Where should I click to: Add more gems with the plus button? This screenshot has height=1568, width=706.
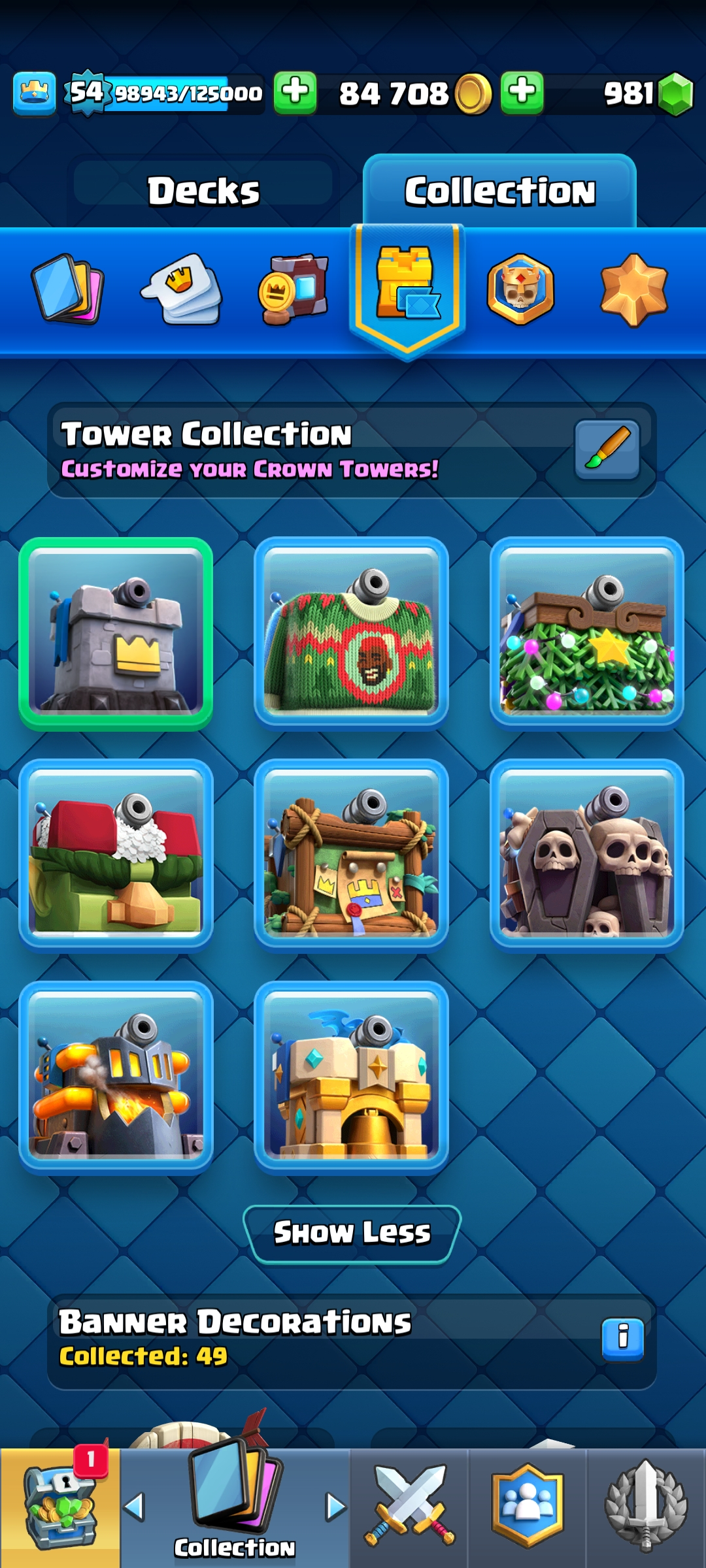tap(522, 93)
